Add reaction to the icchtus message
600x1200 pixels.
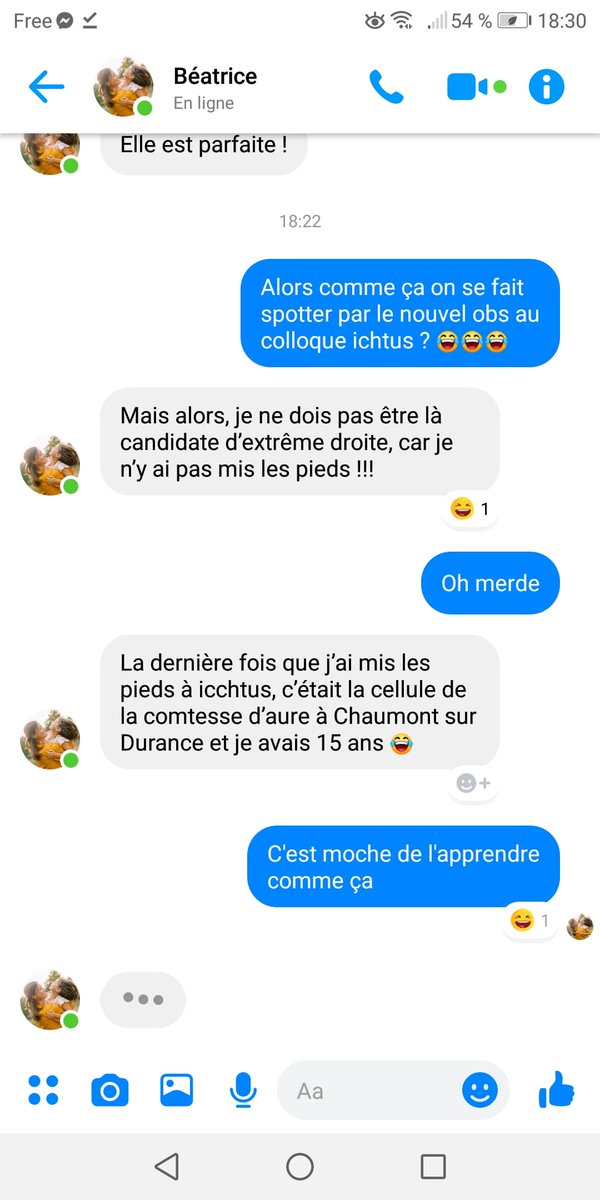coord(473,784)
